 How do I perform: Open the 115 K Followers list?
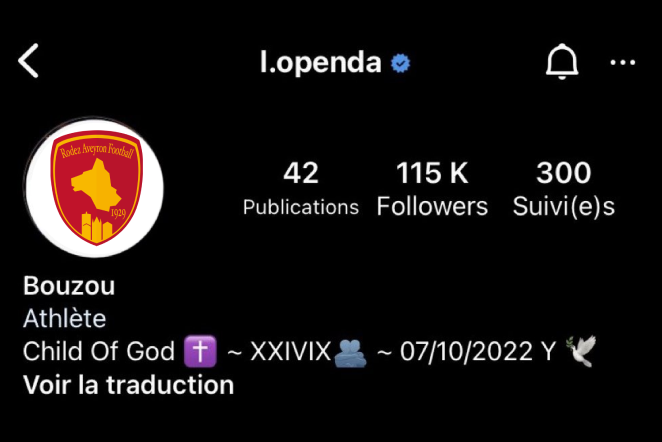pyautogui.click(x=432, y=189)
